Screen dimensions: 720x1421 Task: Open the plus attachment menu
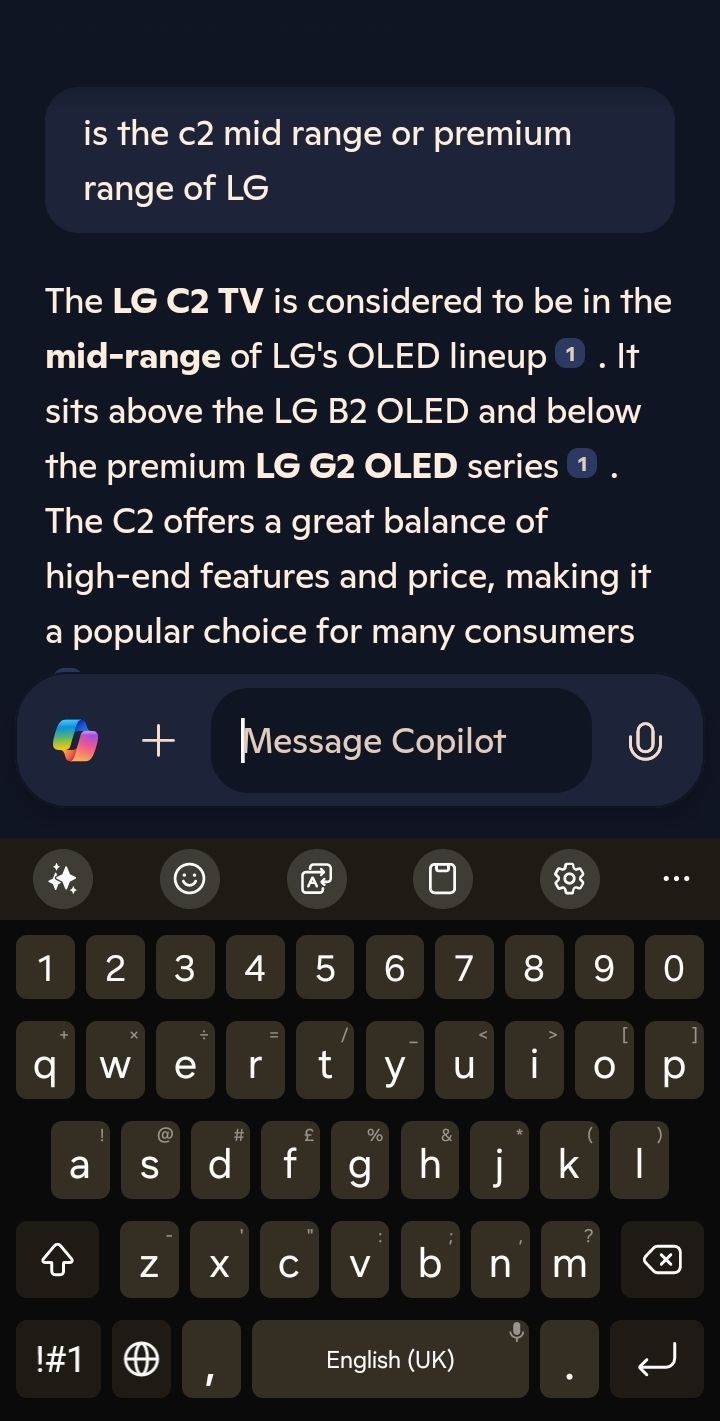158,741
